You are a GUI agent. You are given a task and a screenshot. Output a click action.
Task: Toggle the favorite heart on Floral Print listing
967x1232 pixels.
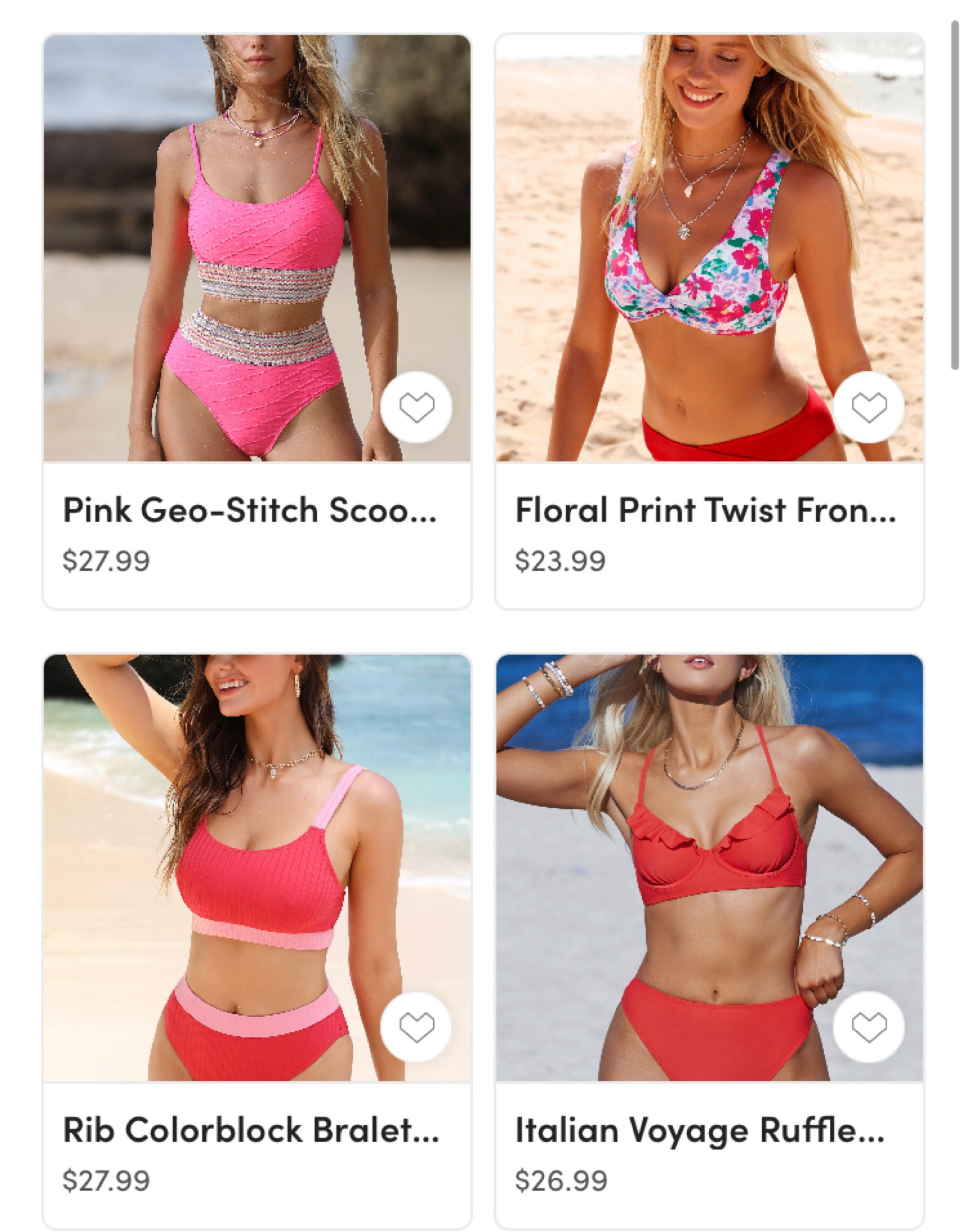[869, 407]
